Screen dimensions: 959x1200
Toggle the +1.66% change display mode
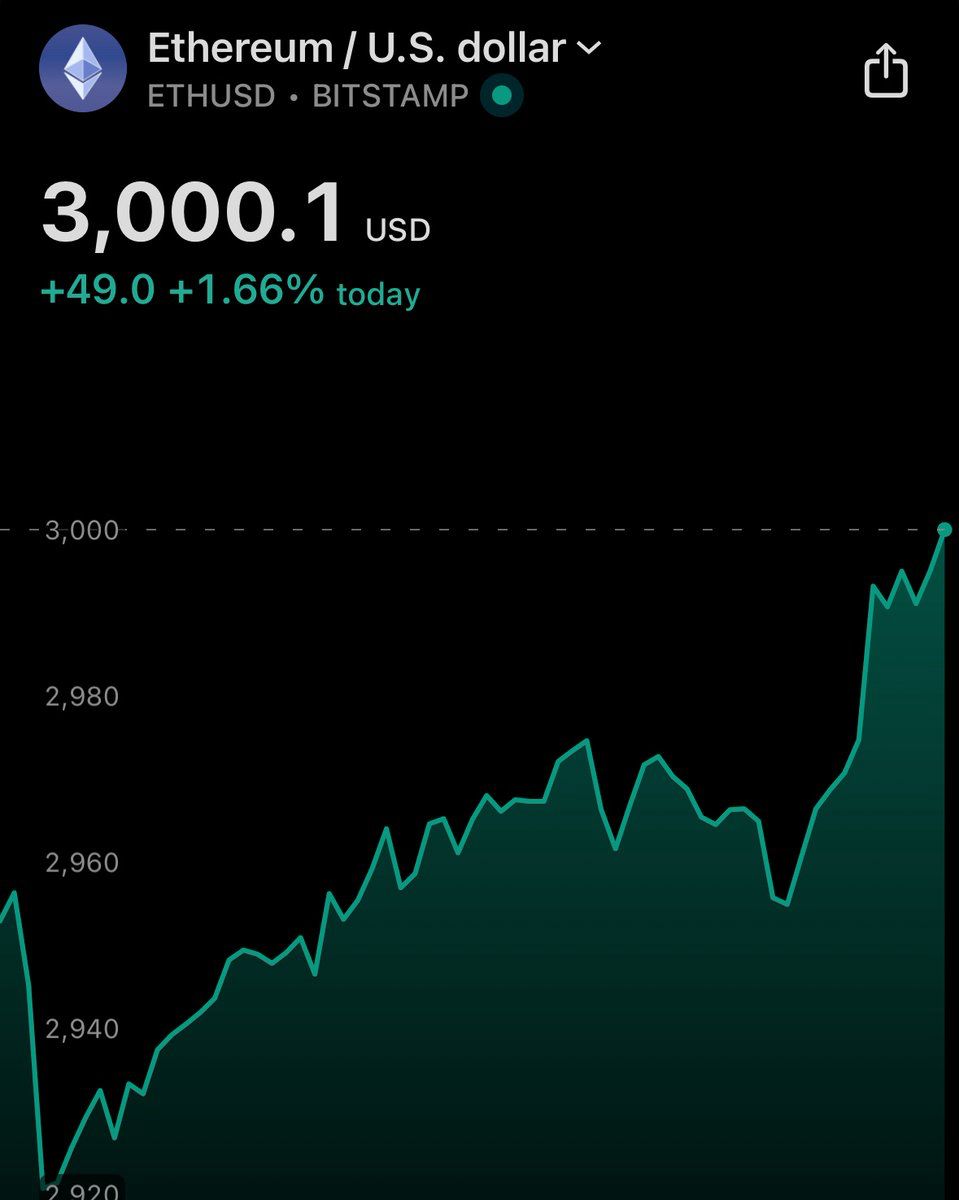pyautogui.click(x=246, y=291)
